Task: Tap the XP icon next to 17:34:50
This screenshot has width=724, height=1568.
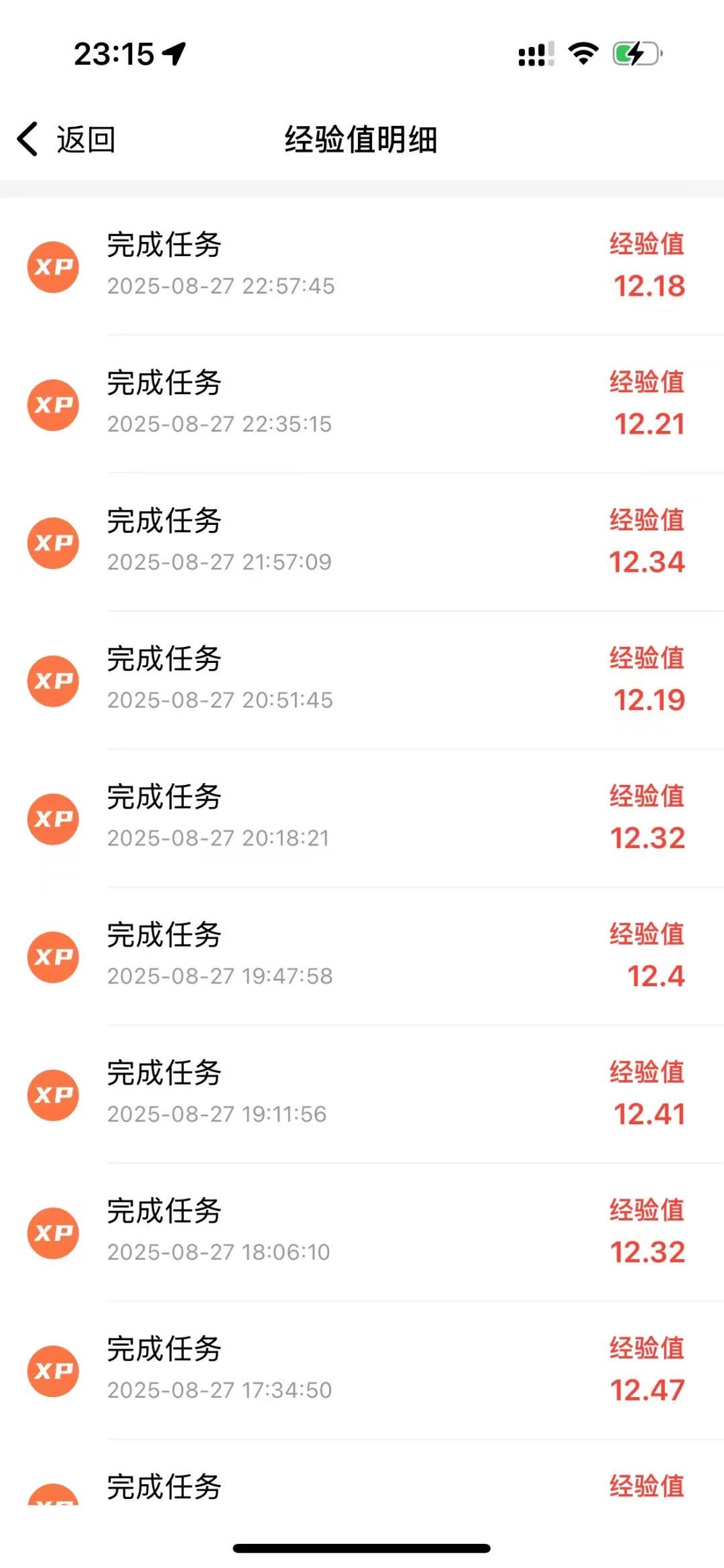Action: (54, 1372)
